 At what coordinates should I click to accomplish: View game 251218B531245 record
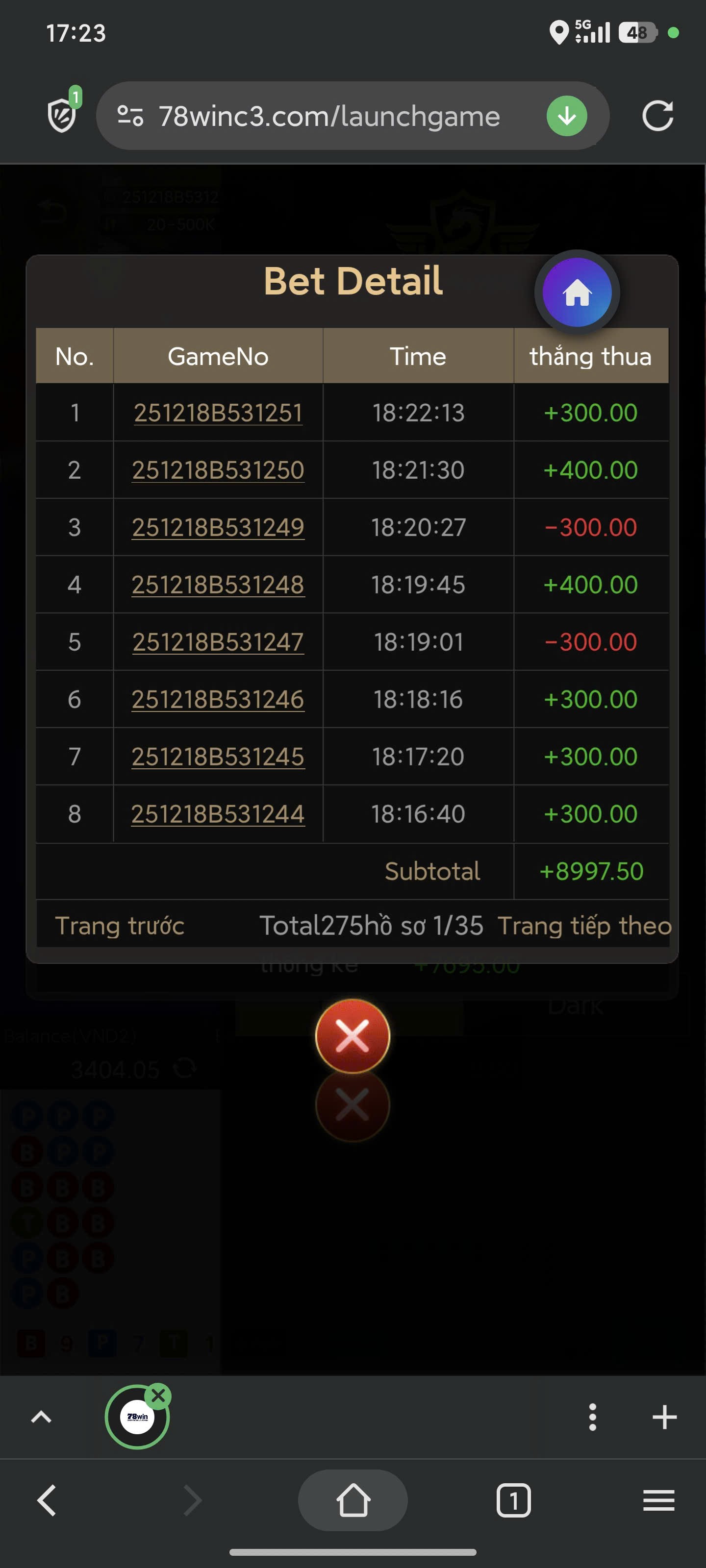(218, 757)
